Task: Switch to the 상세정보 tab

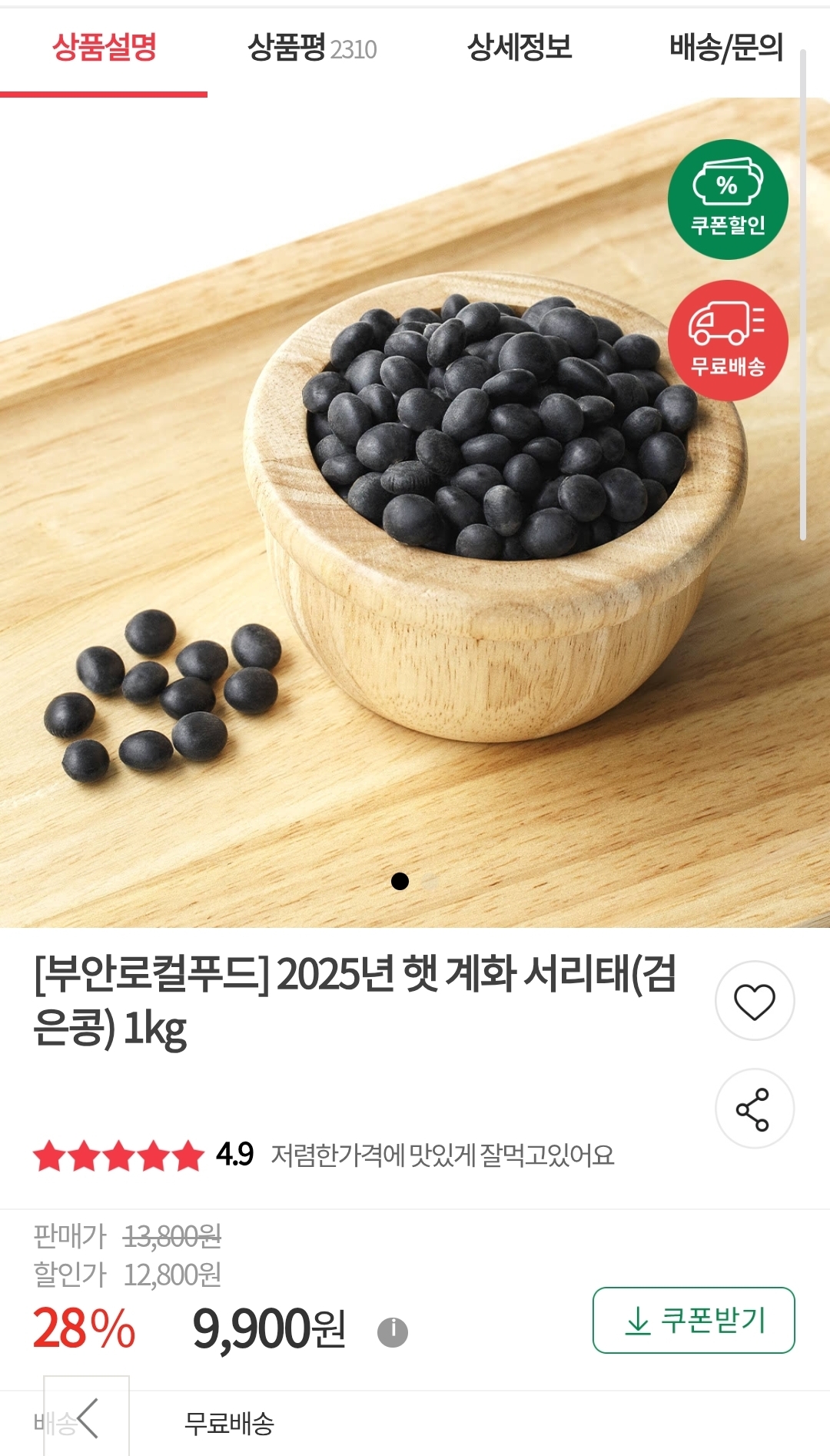Action: point(520,48)
